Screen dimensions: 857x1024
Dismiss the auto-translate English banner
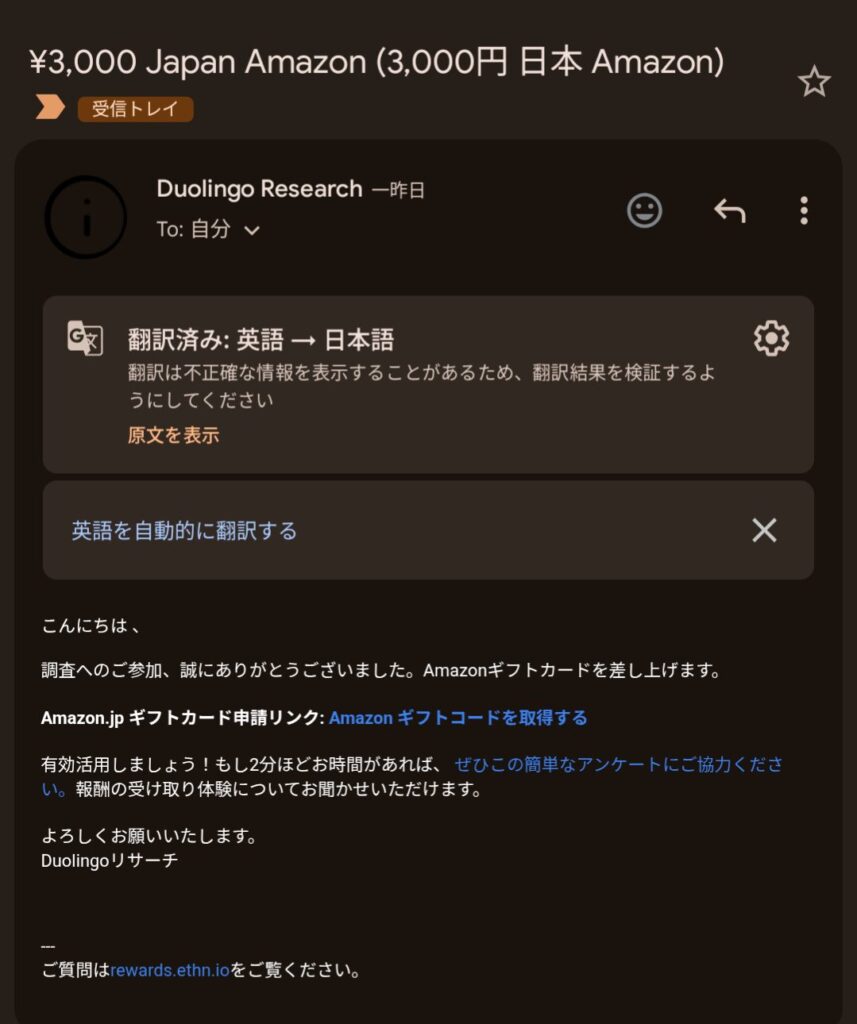tap(764, 530)
